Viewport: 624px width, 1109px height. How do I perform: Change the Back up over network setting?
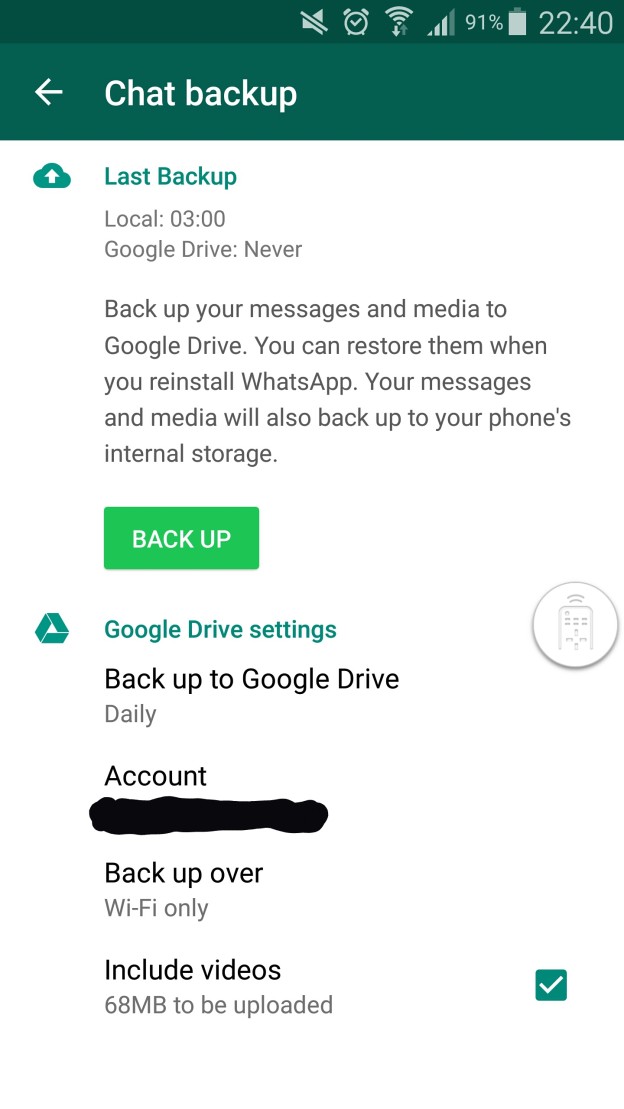click(x=183, y=889)
